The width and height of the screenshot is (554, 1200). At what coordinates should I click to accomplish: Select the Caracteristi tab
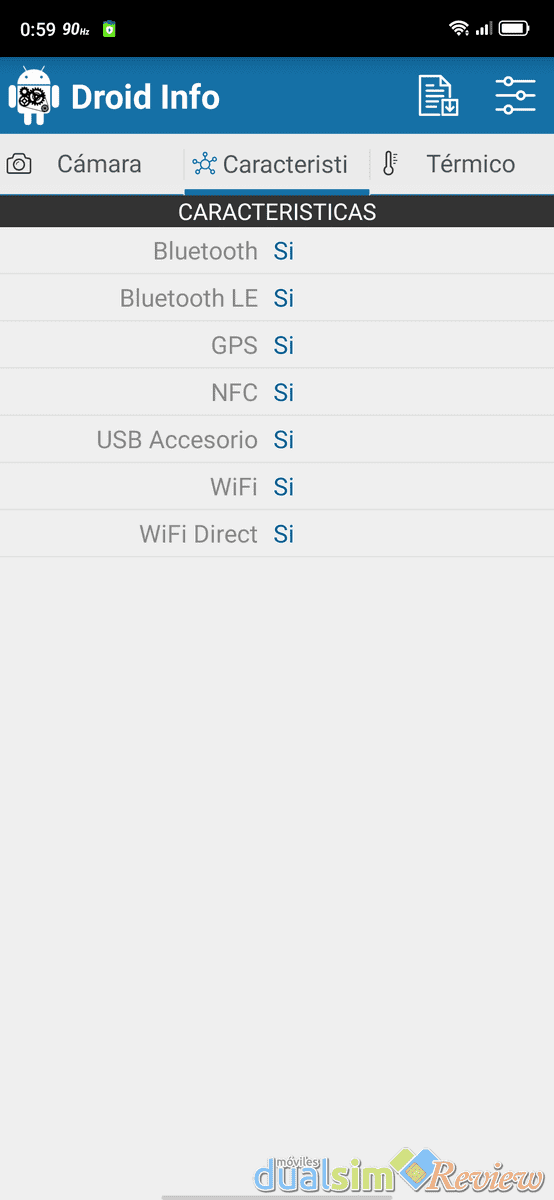pos(277,164)
